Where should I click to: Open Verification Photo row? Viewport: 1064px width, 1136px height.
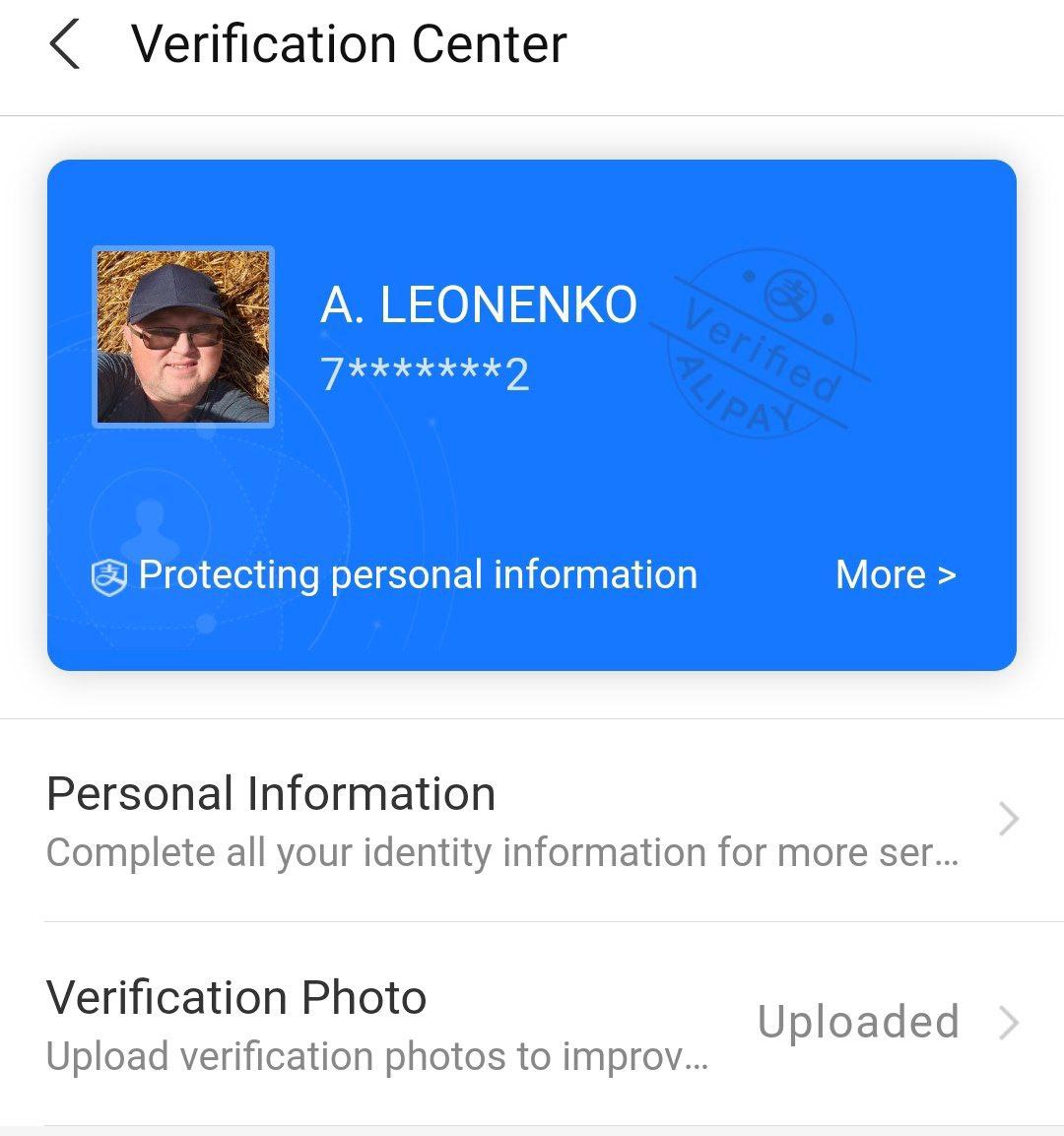point(532,1024)
